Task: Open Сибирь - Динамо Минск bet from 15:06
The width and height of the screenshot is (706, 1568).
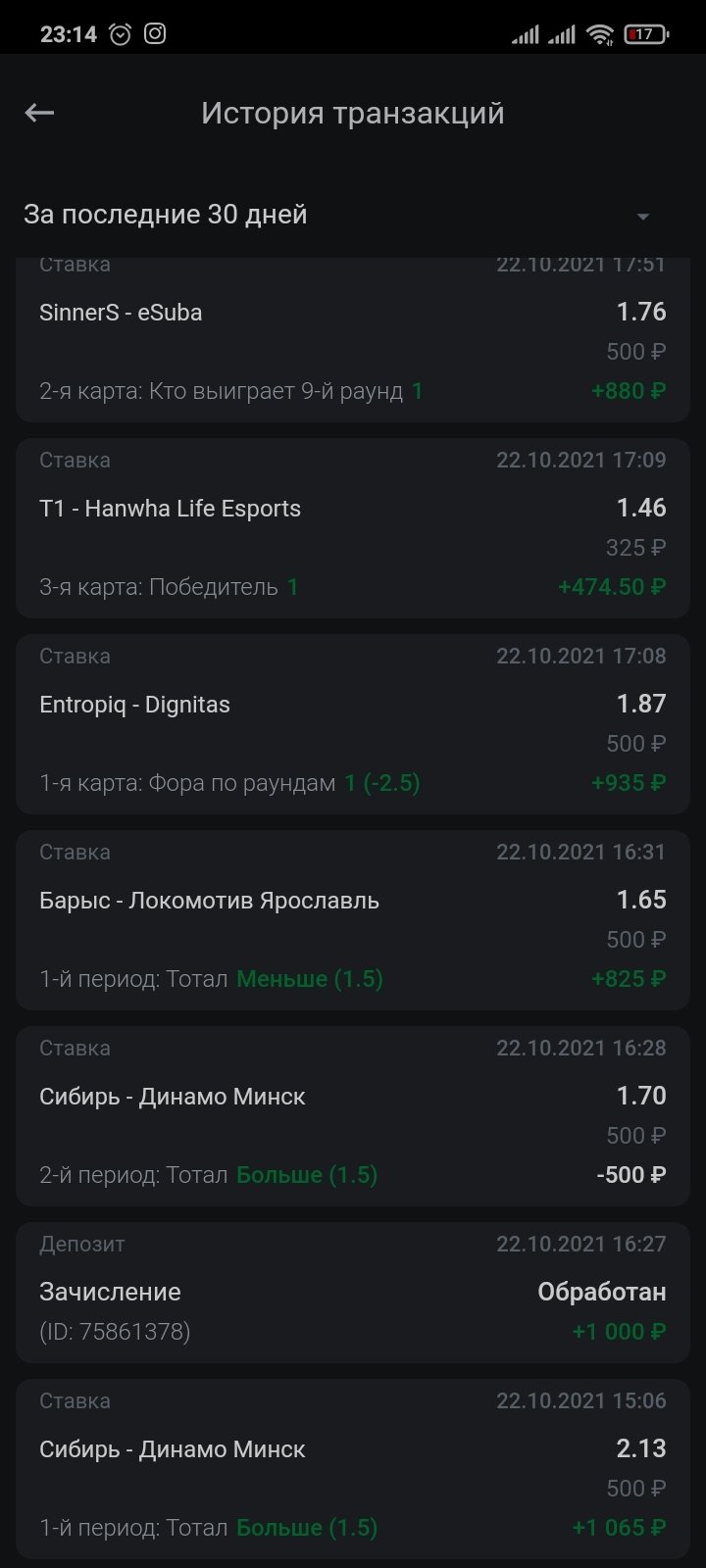Action: click(353, 1469)
